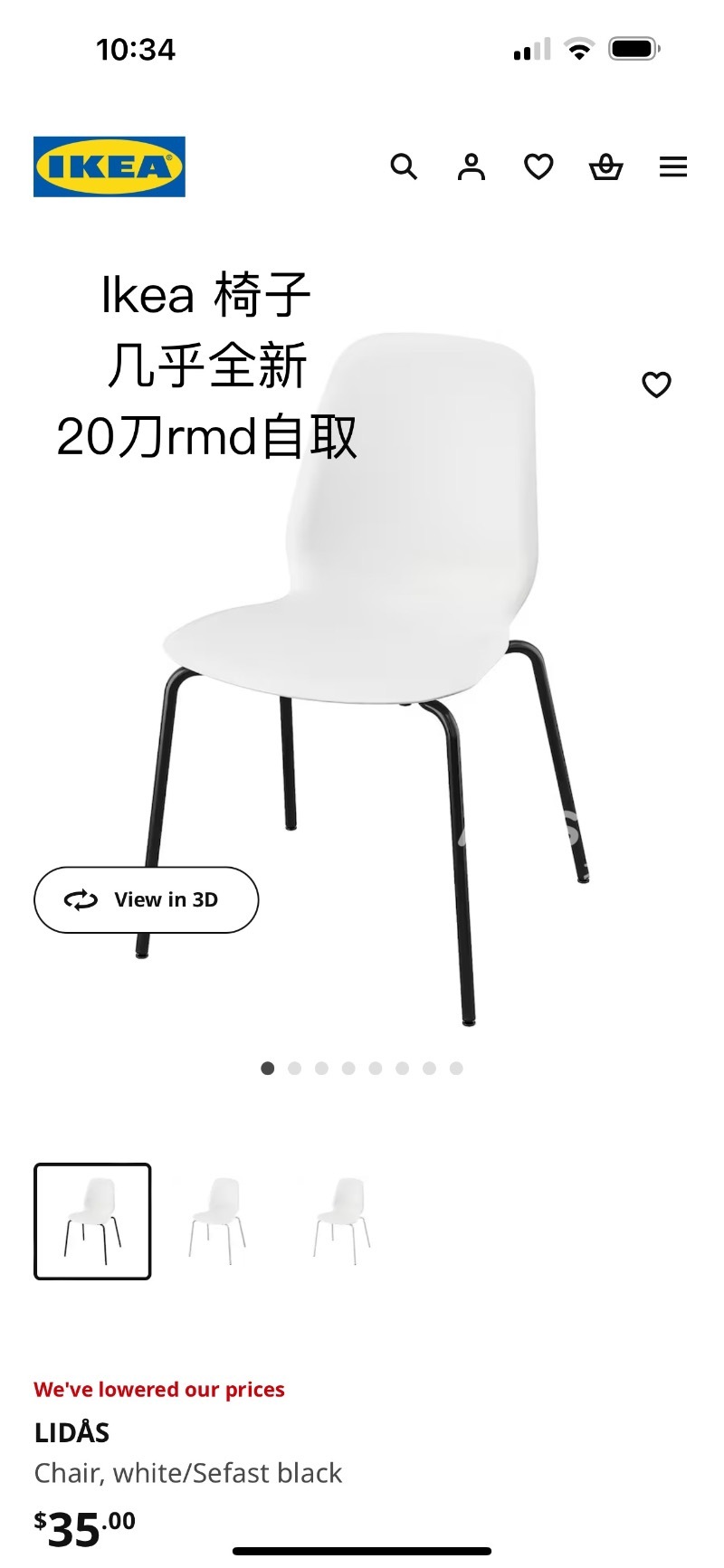Open the account profile icon
This screenshot has height=1568, width=724.
tap(471, 166)
